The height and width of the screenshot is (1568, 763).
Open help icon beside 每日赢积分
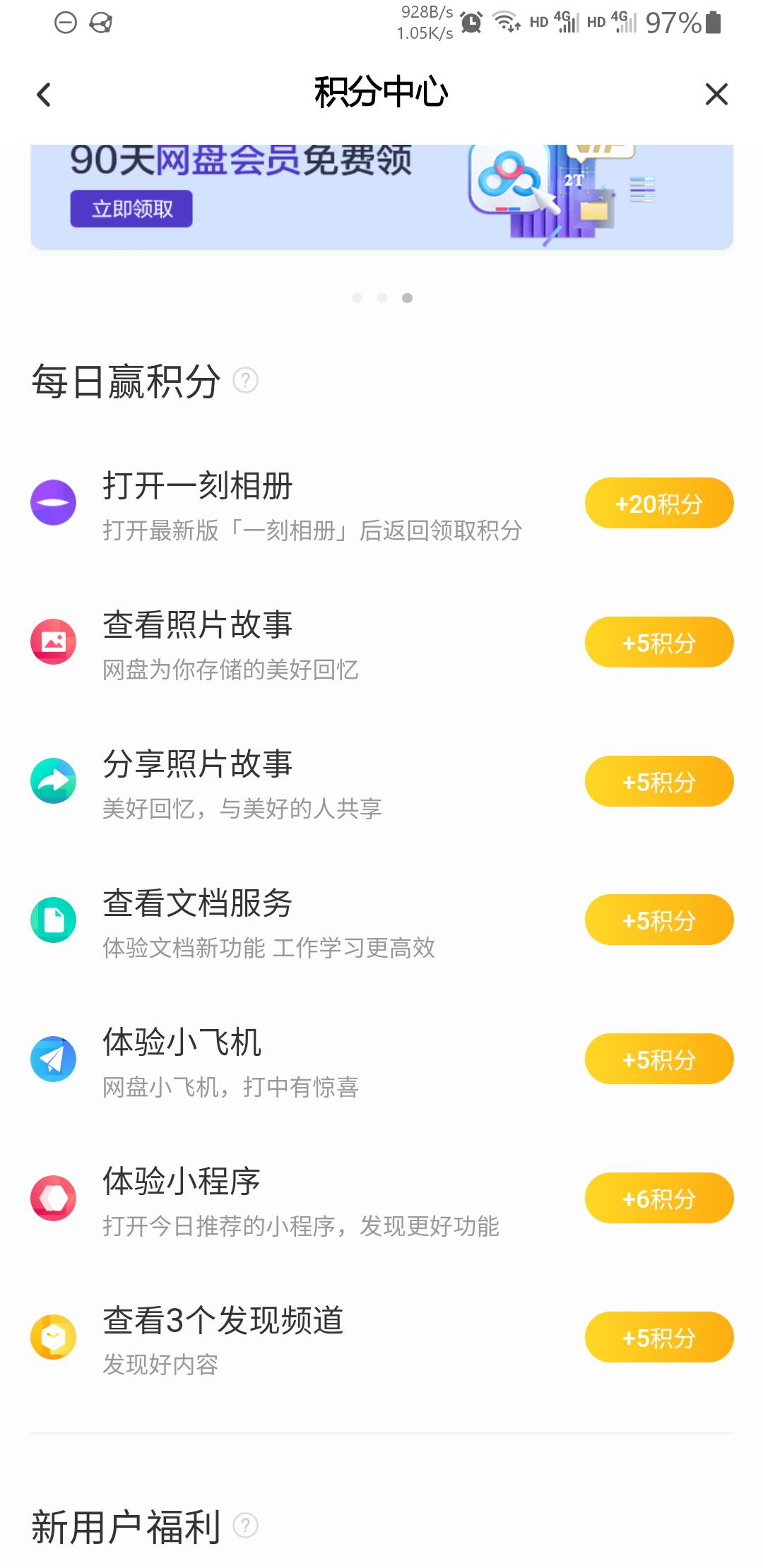coord(245,381)
